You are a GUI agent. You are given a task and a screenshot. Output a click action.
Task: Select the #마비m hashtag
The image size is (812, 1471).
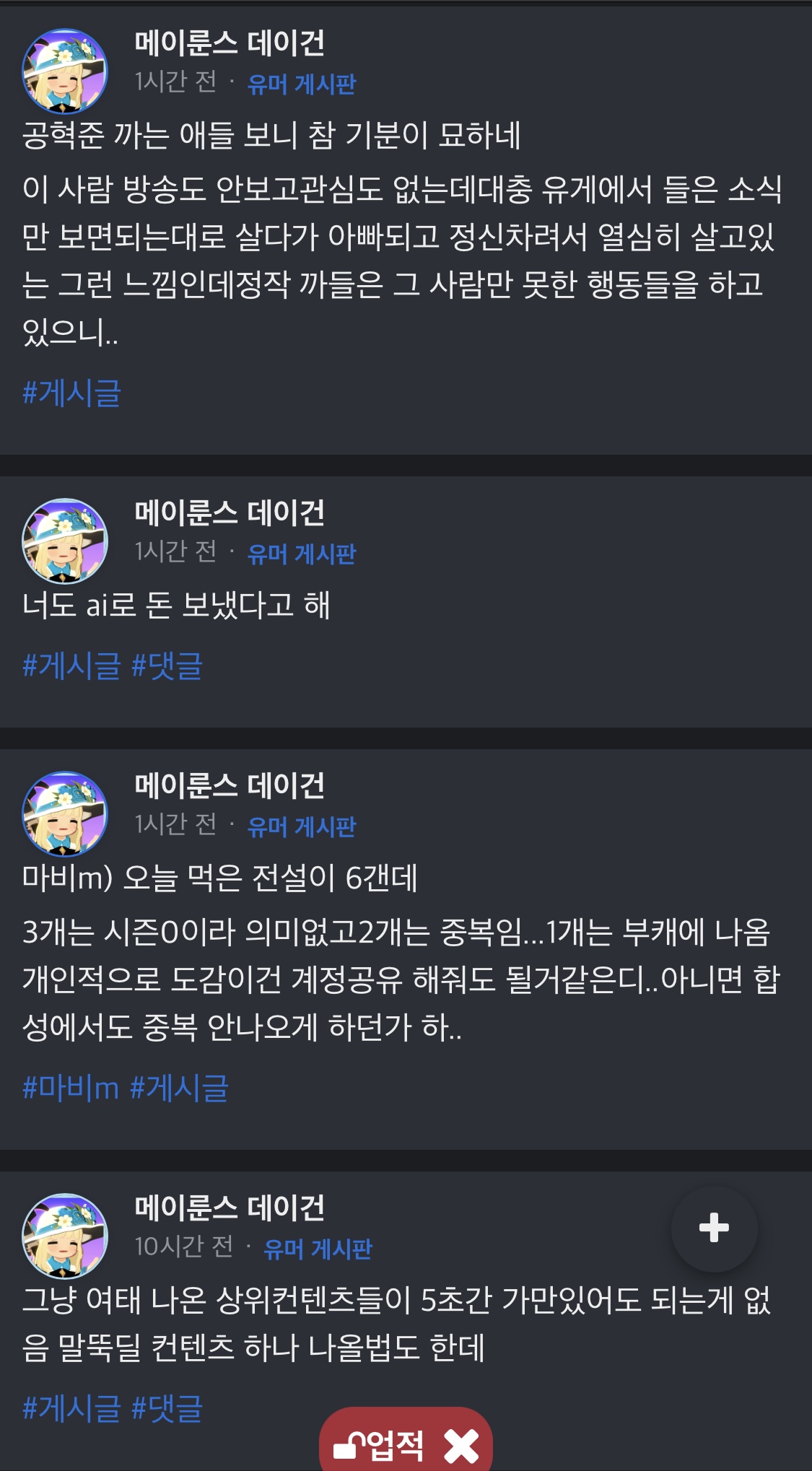tap(71, 1088)
